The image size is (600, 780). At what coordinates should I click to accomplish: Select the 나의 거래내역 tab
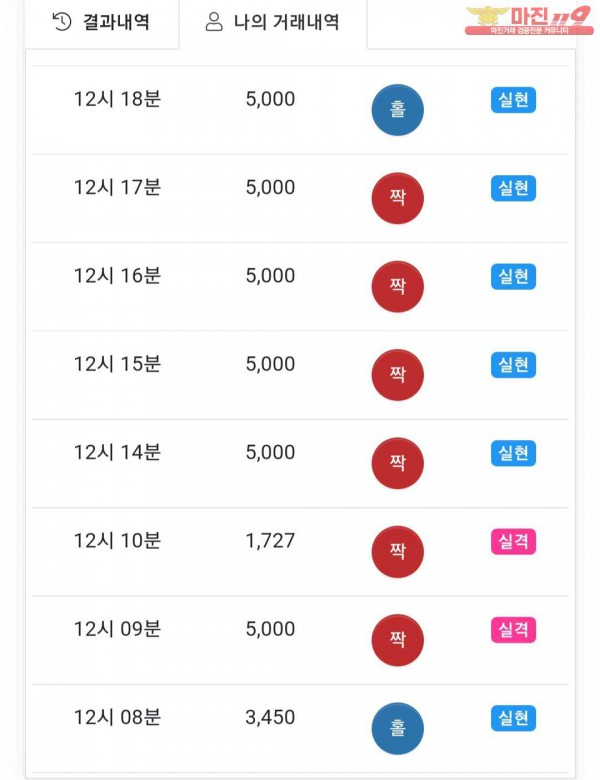click(272, 22)
